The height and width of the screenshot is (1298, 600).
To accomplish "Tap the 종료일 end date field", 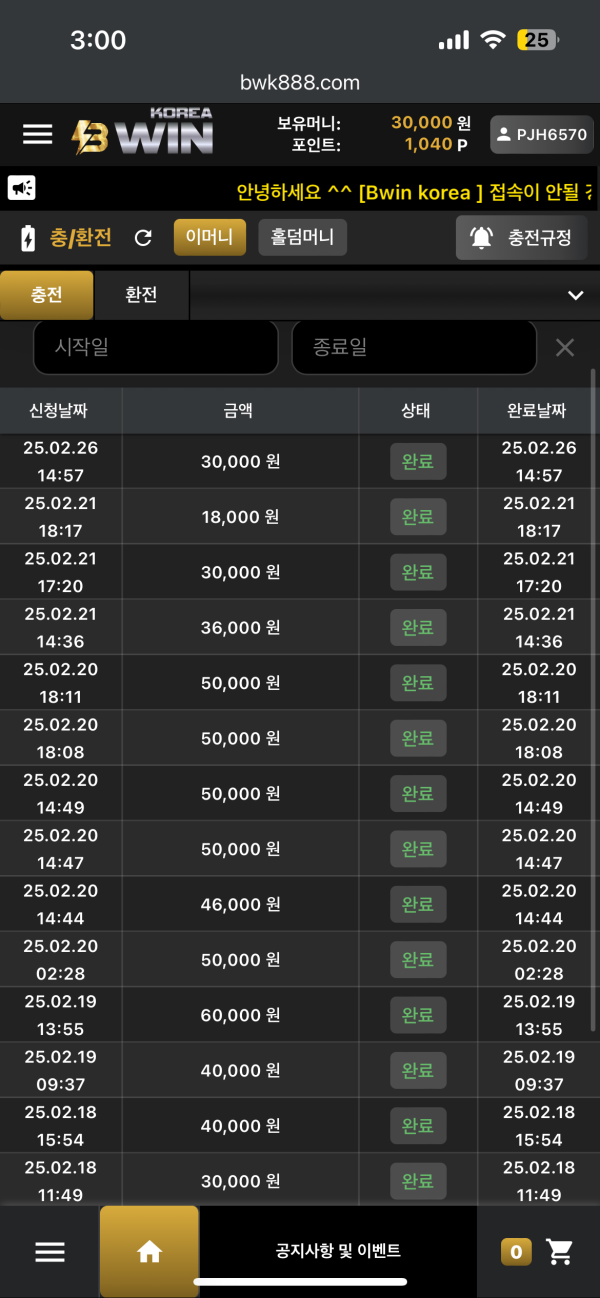I will (414, 347).
